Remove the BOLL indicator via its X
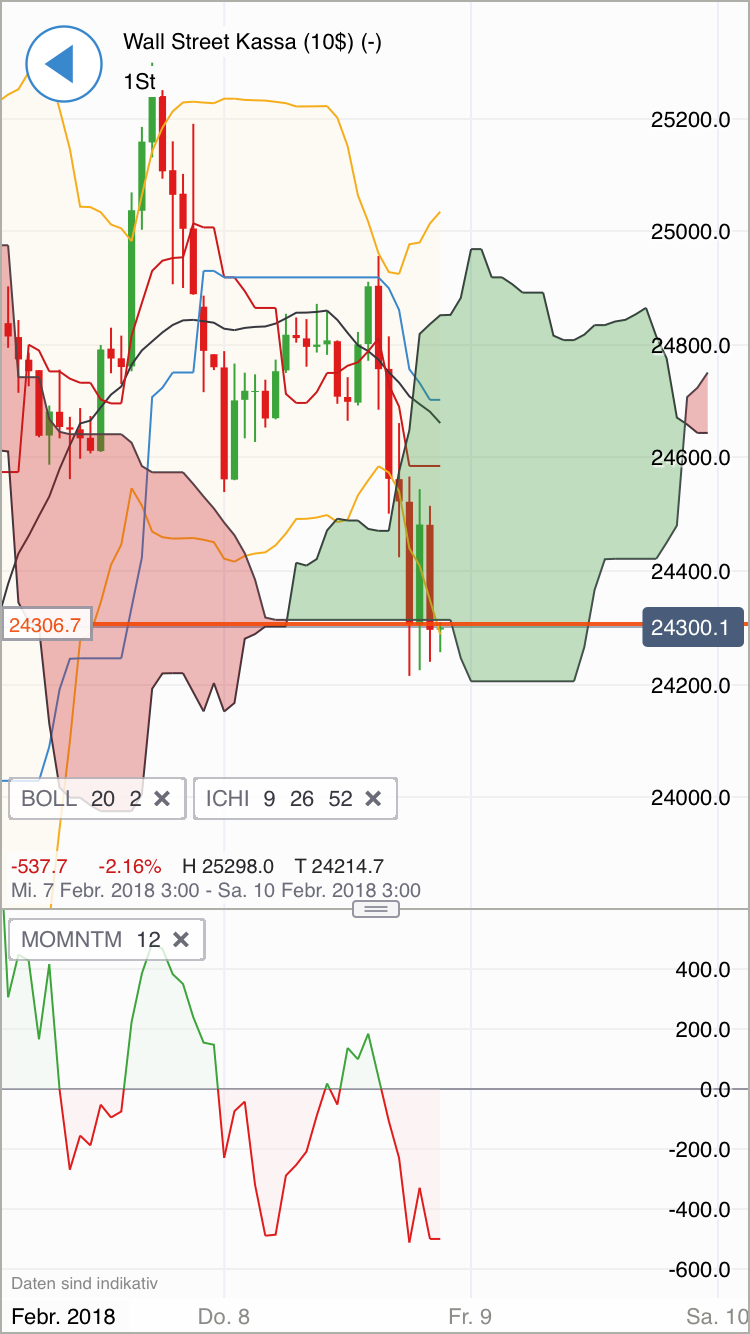750x1334 pixels. point(161,798)
